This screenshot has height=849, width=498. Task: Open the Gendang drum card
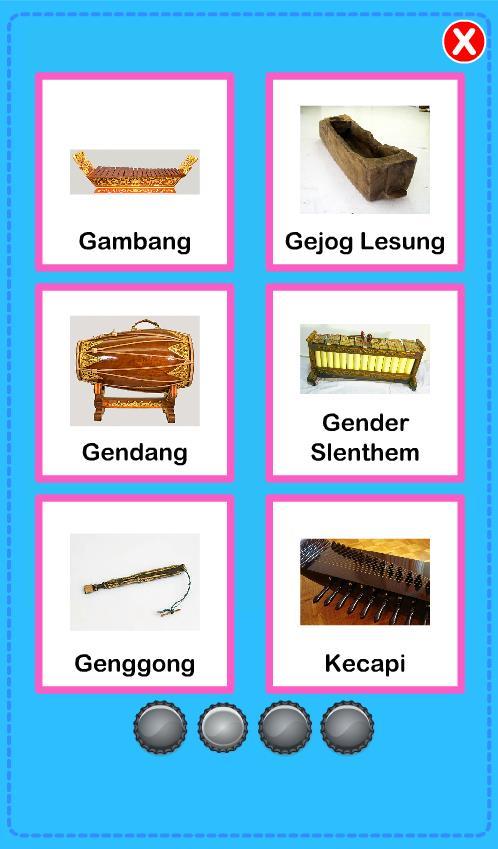(134, 382)
